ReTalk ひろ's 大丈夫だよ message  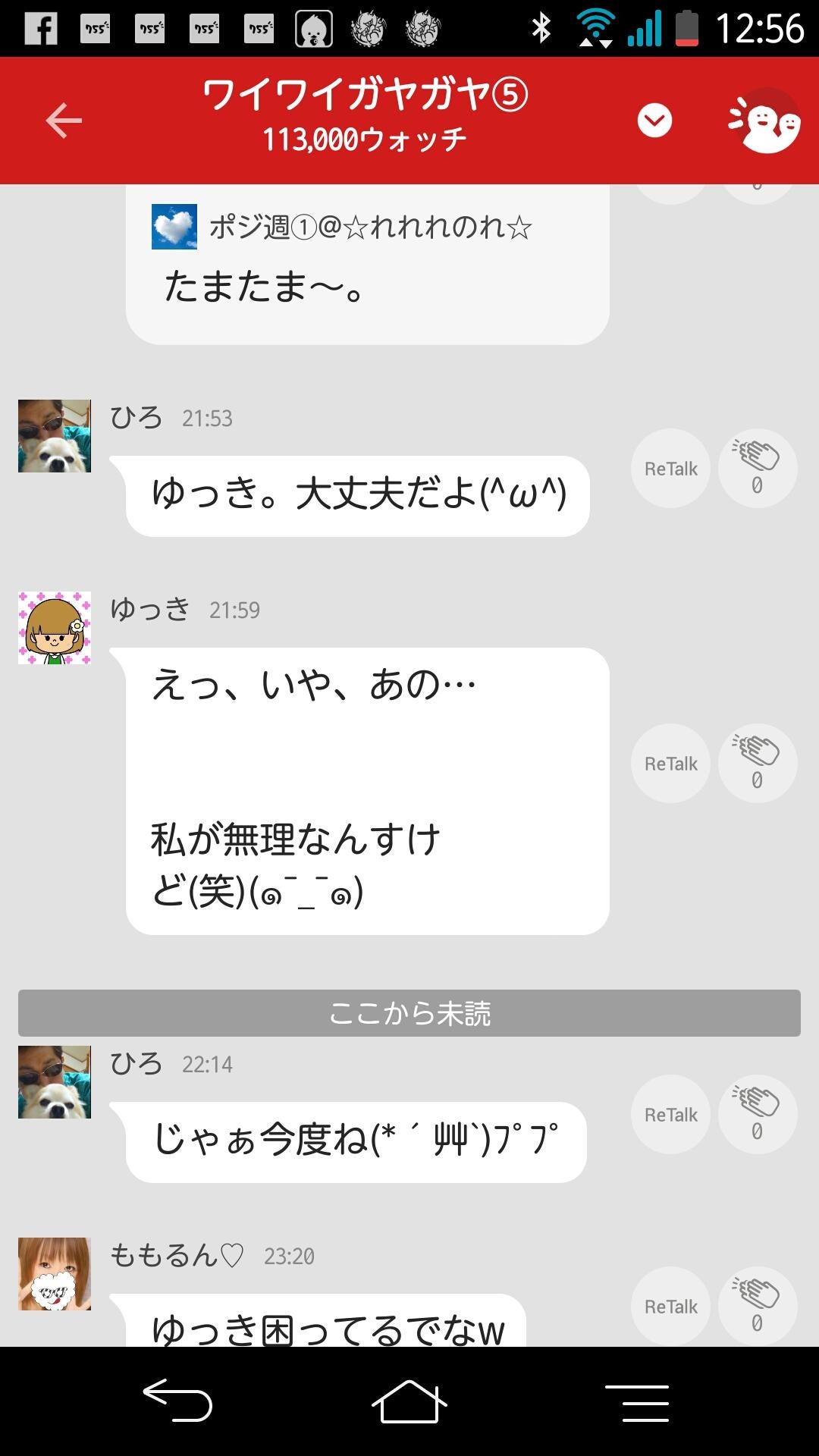tap(670, 468)
